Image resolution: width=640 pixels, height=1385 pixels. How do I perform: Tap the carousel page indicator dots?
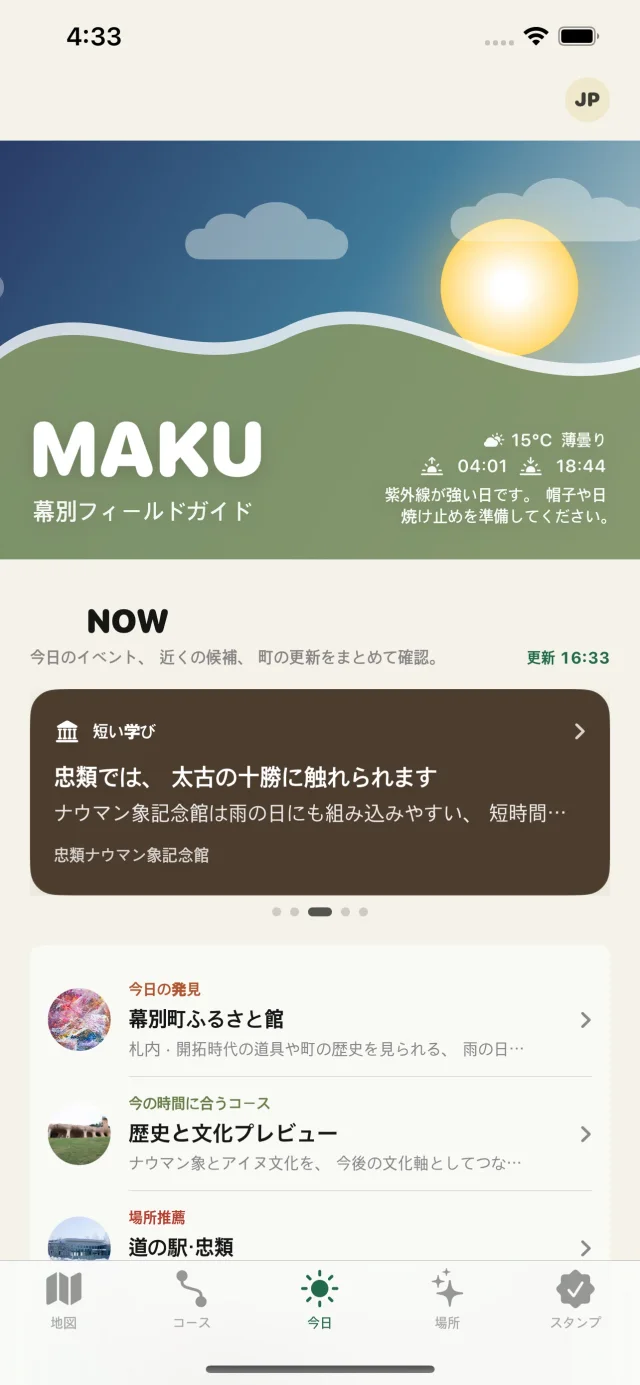pos(320,912)
